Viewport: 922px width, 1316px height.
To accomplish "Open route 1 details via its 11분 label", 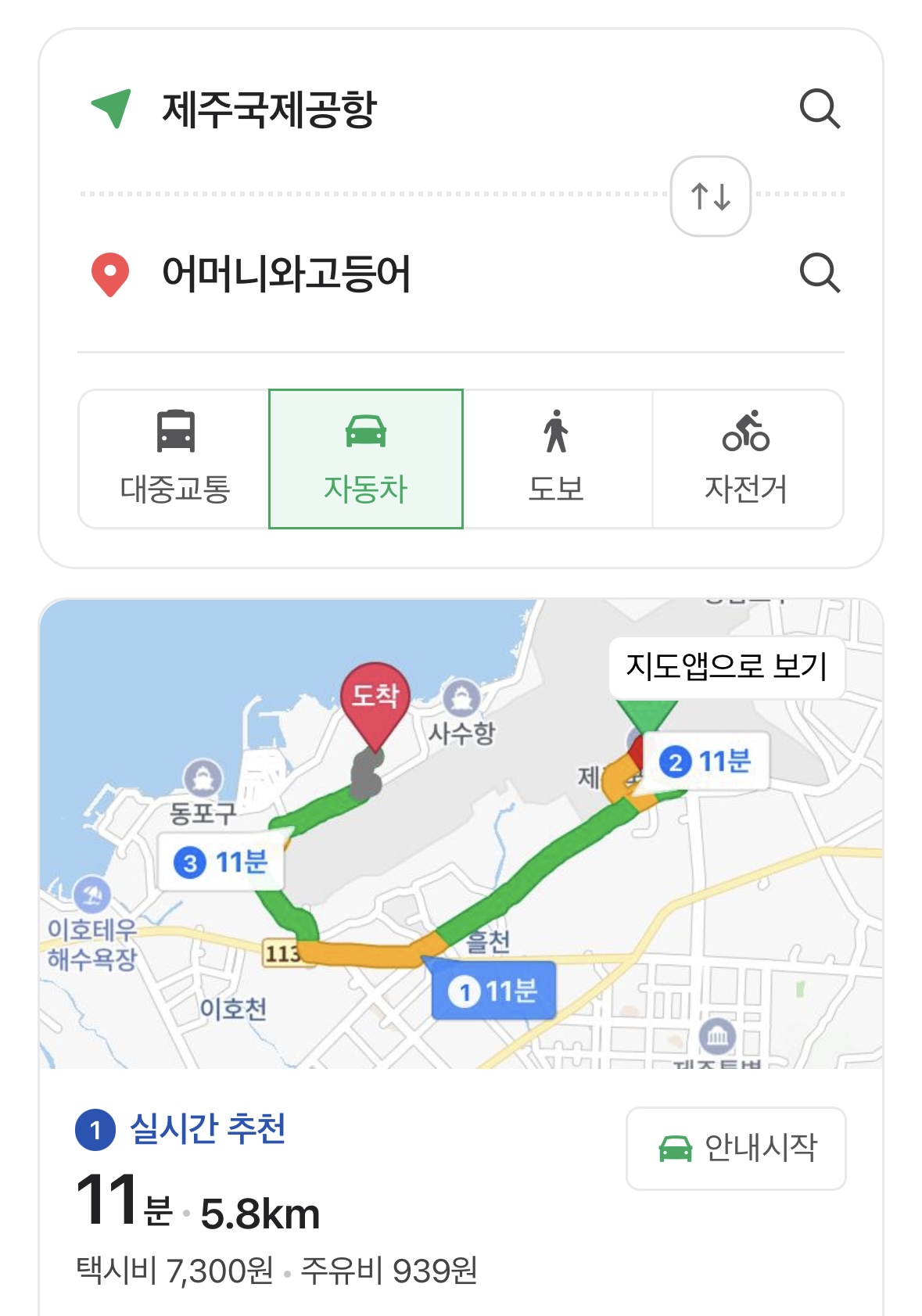I will [x=494, y=990].
